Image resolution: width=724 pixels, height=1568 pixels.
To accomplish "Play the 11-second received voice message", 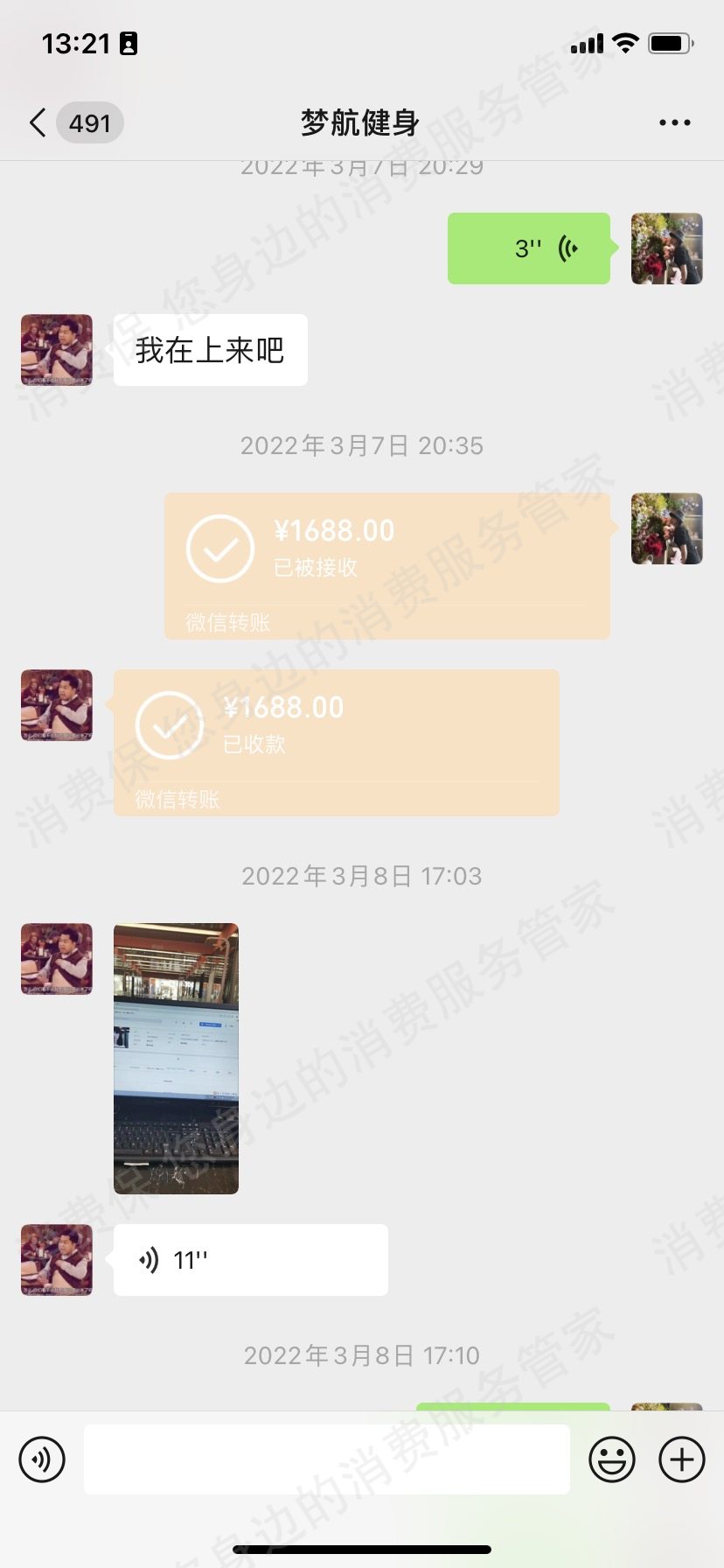I will point(251,1260).
